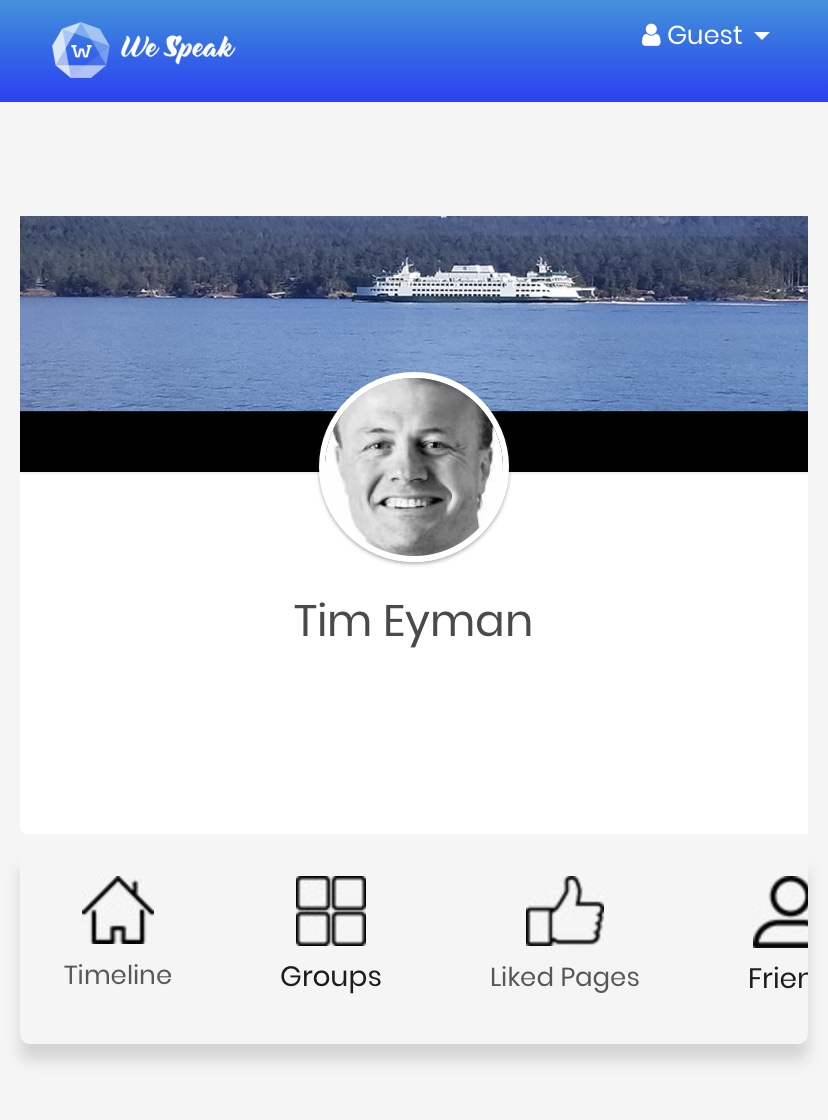Open the Friends tab

782,932
